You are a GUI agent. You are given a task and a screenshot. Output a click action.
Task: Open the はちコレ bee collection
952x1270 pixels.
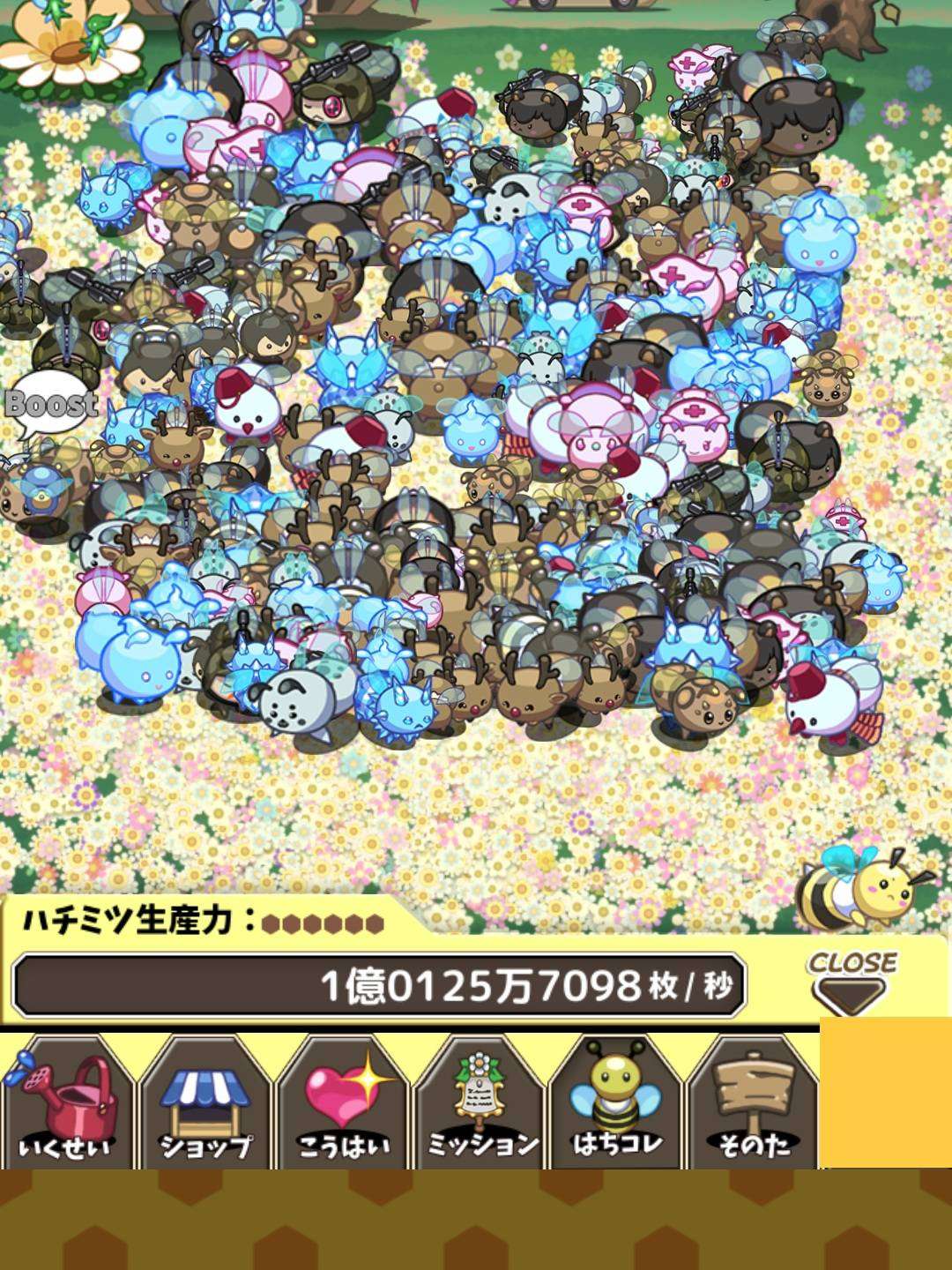point(615,1102)
